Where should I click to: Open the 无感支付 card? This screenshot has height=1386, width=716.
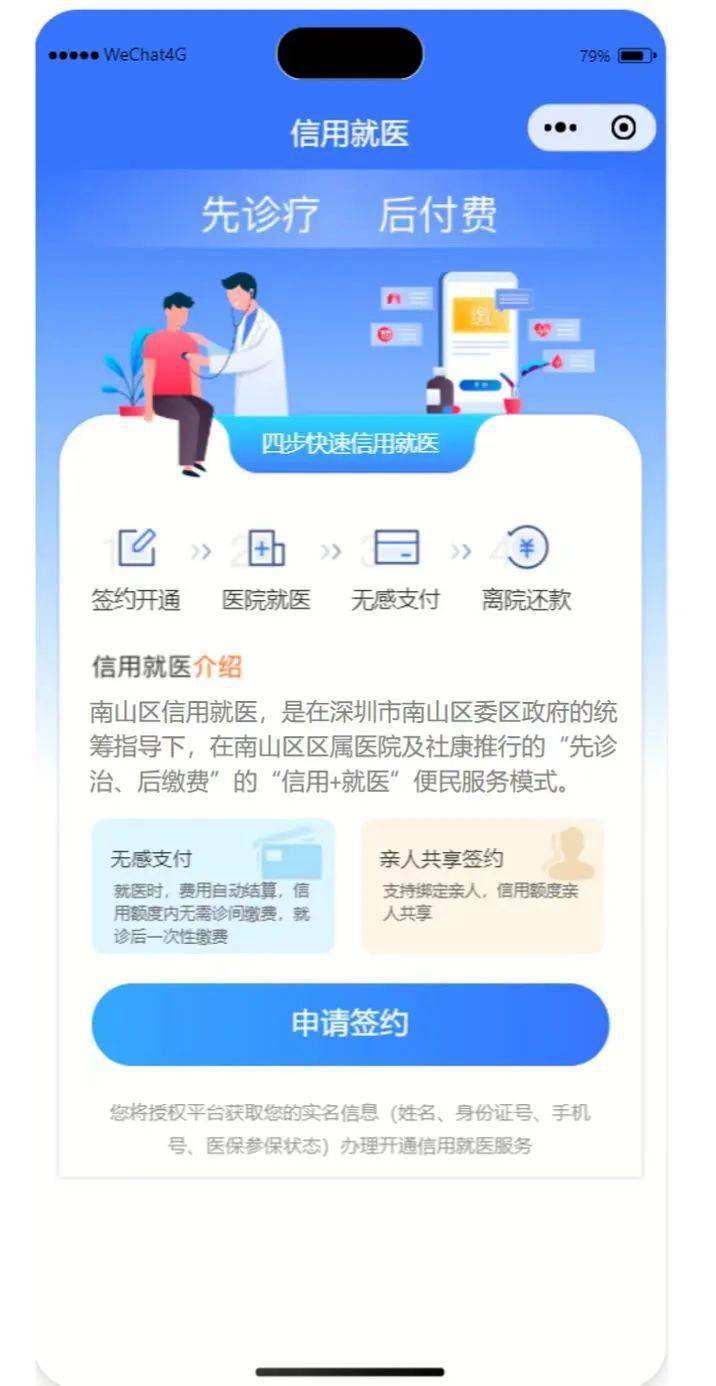213,887
